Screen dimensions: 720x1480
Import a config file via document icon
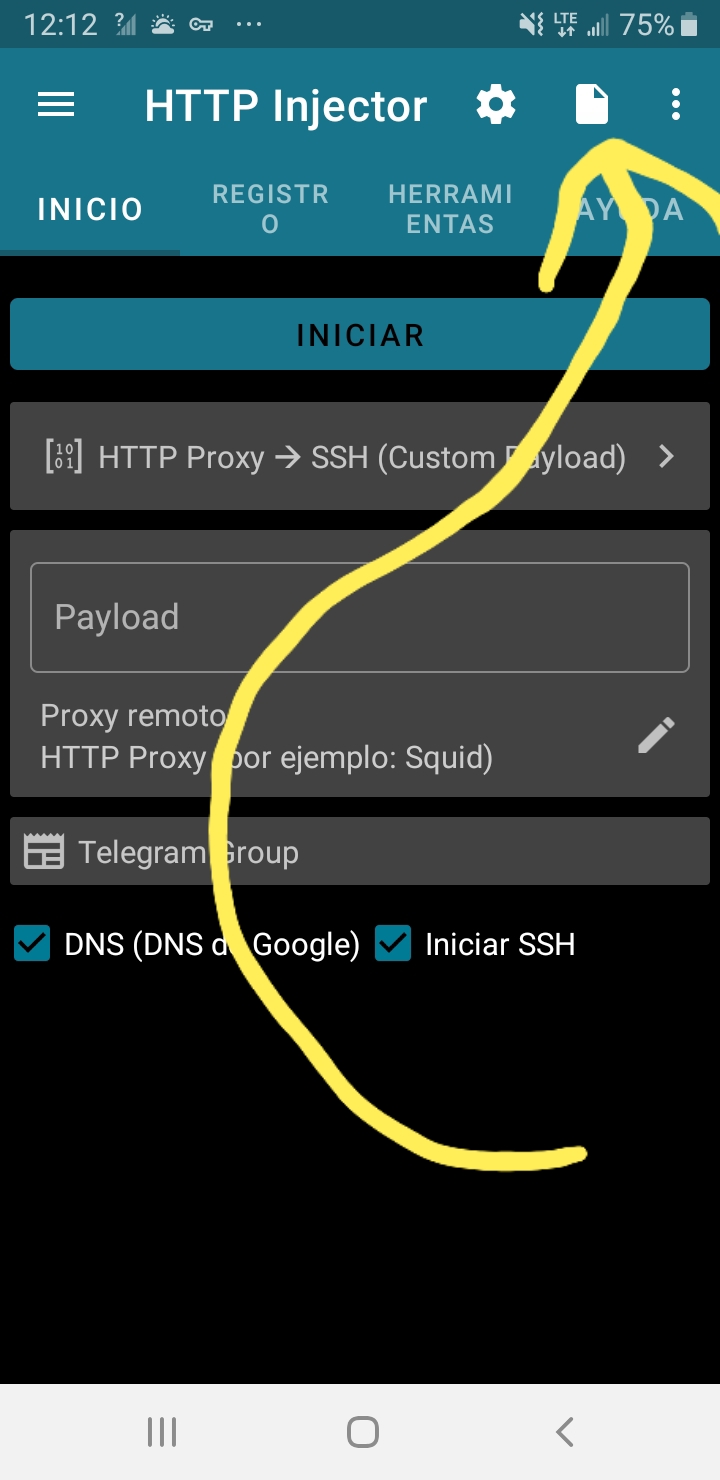(x=592, y=103)
